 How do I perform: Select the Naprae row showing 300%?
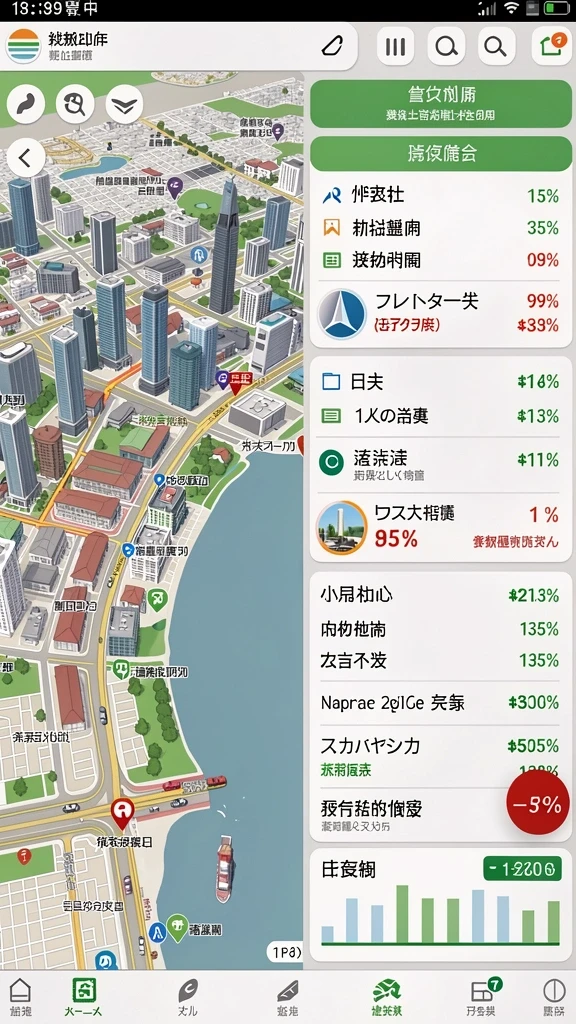pyautogui.click(x=441, y=703)
